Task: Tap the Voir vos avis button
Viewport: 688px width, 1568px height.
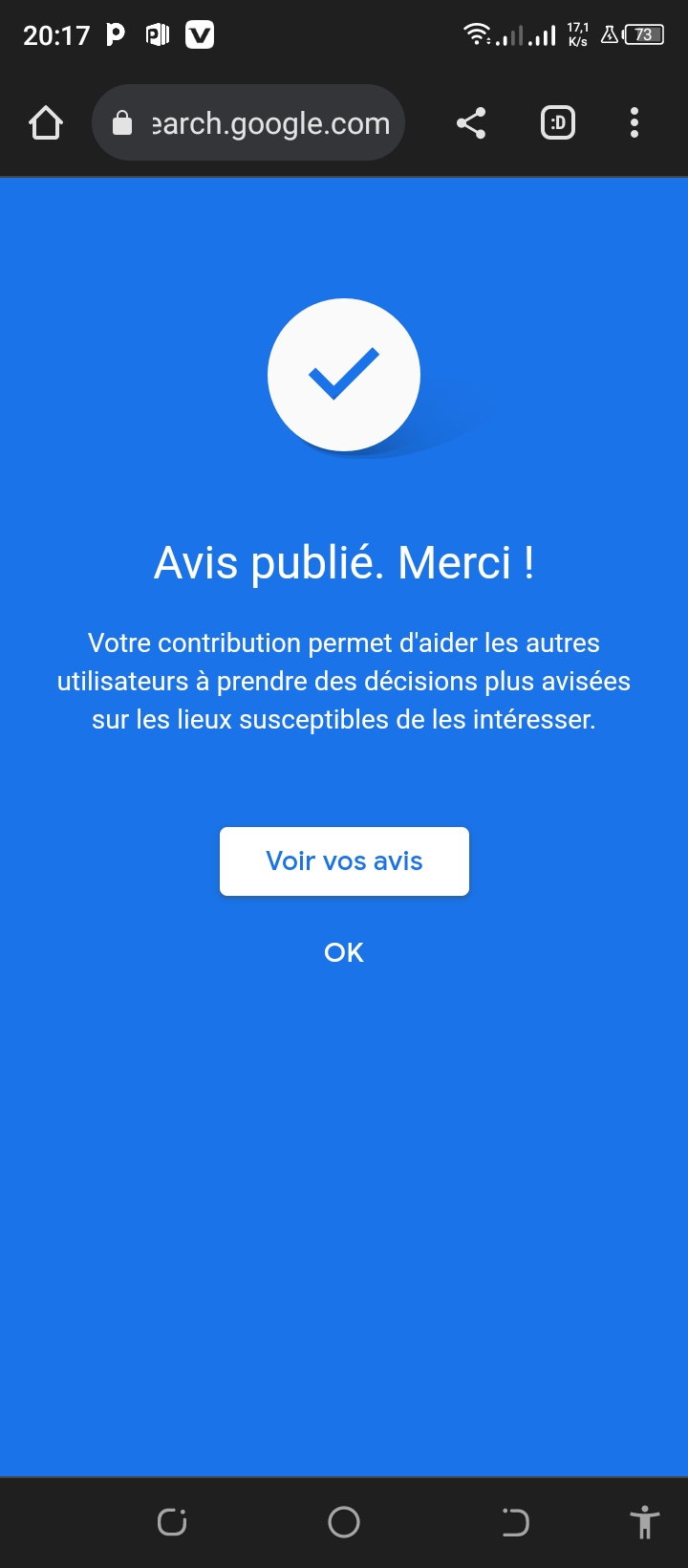Action: tap(344, 861)
